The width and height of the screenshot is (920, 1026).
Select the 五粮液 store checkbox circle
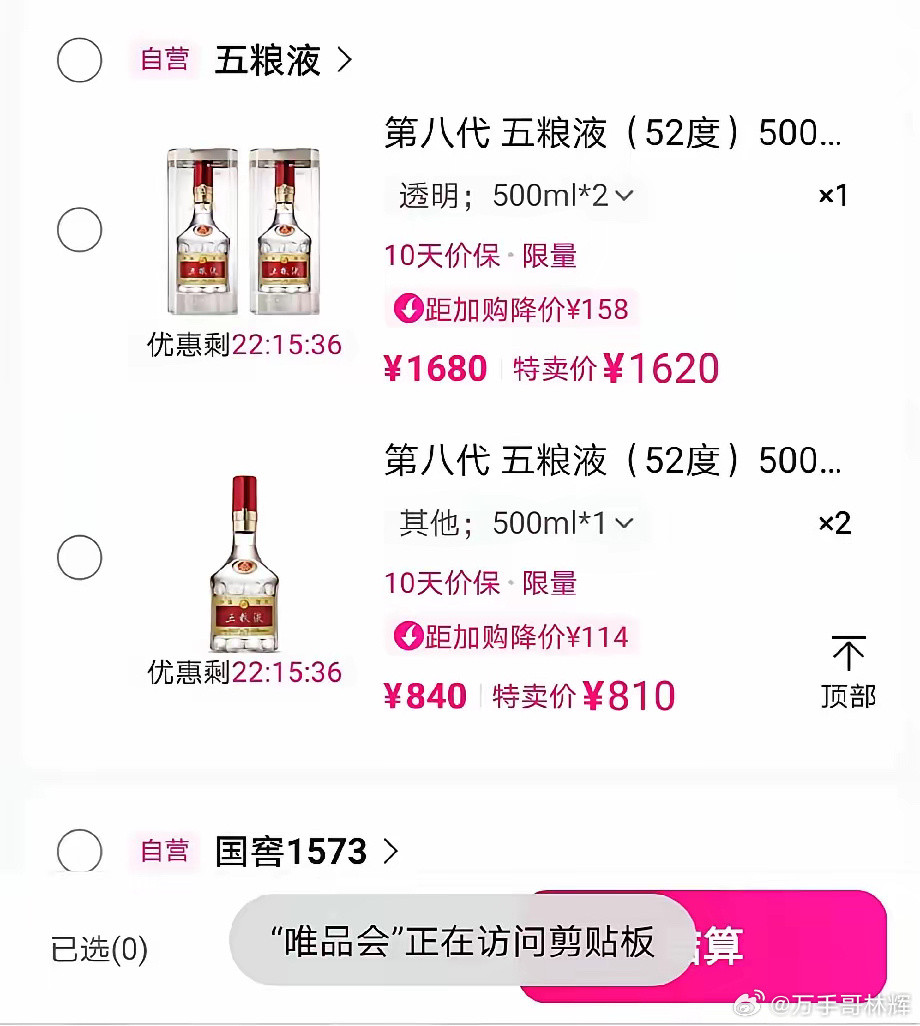[79, 60]
